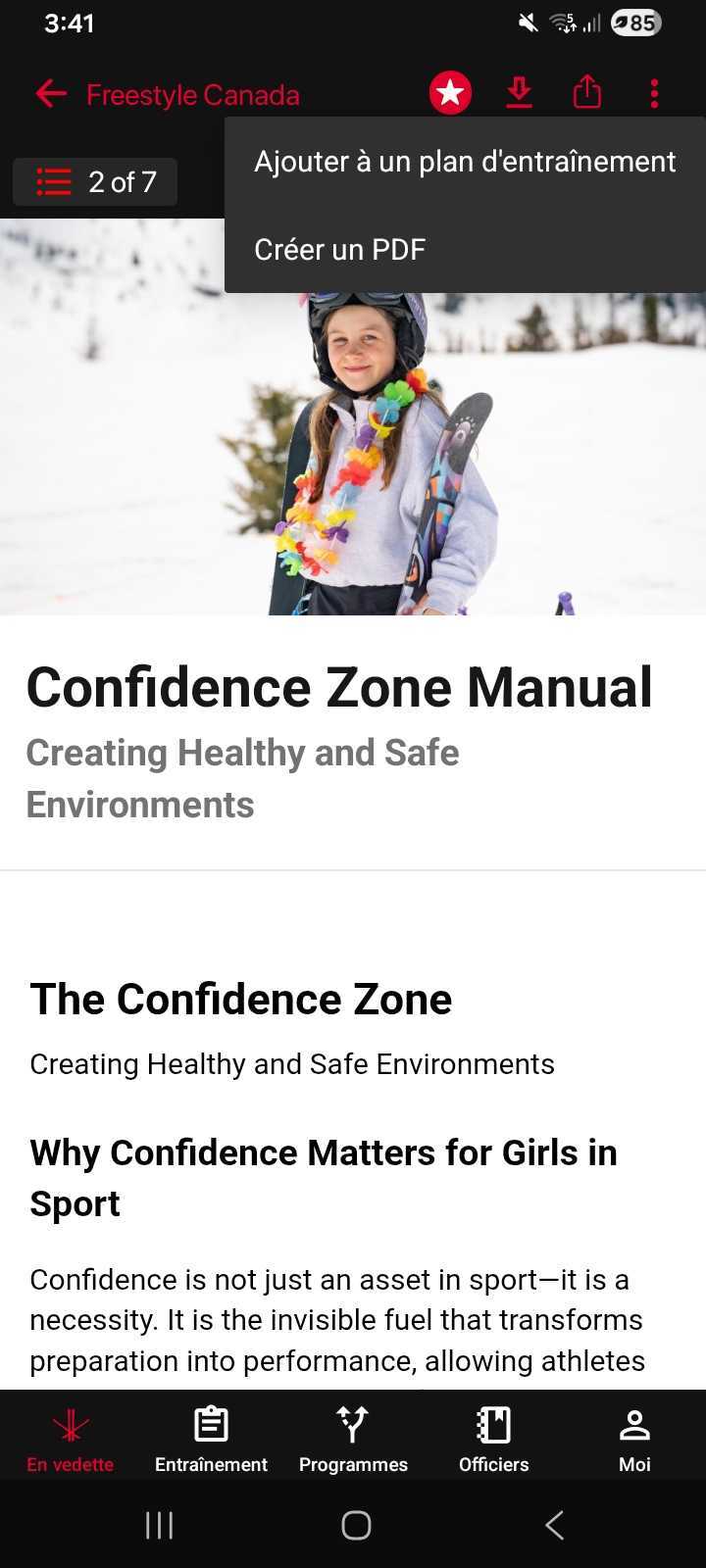Switch to the En vedette tab
The height and width of the screenshot is (1568, 706).
coord(71,1438)
